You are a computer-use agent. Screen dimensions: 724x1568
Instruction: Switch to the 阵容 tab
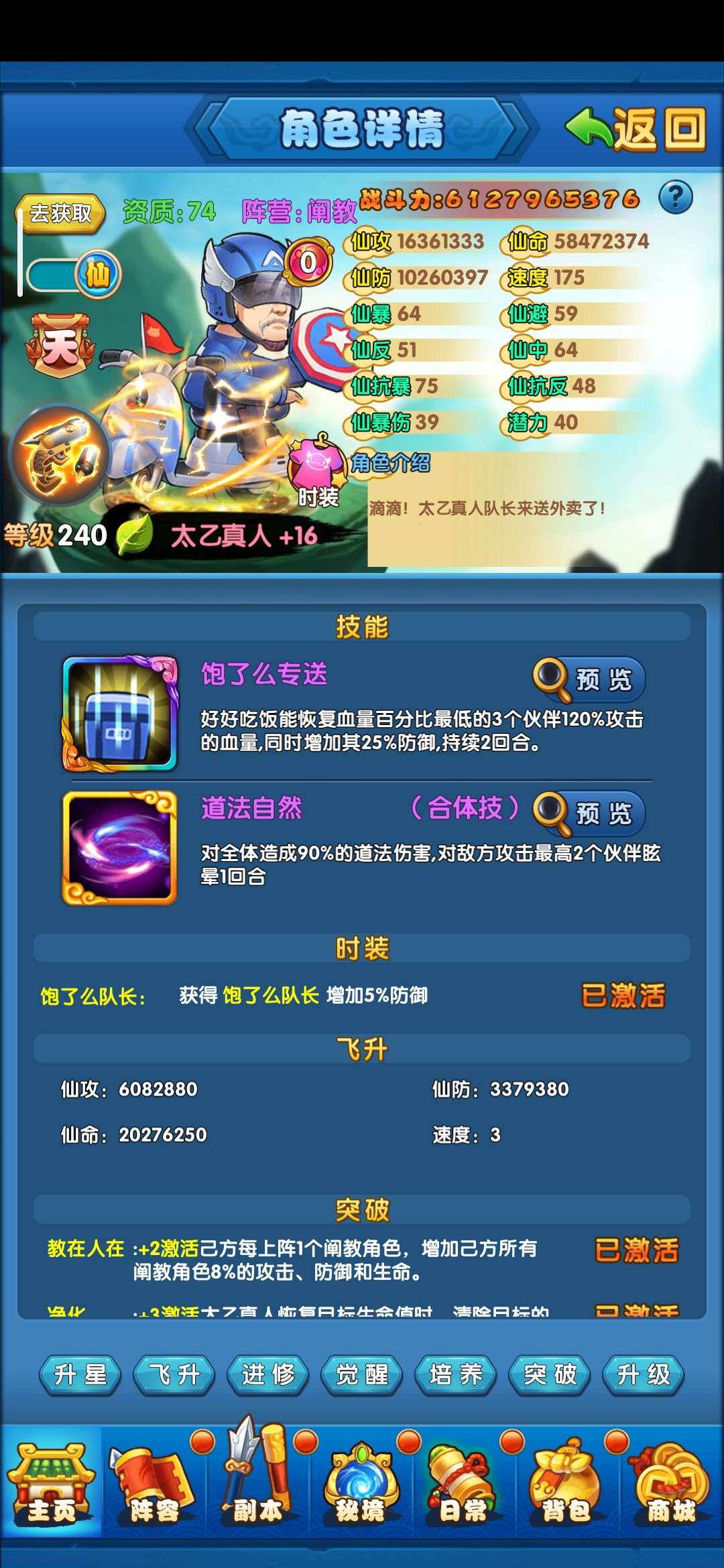pos(154,1482)
